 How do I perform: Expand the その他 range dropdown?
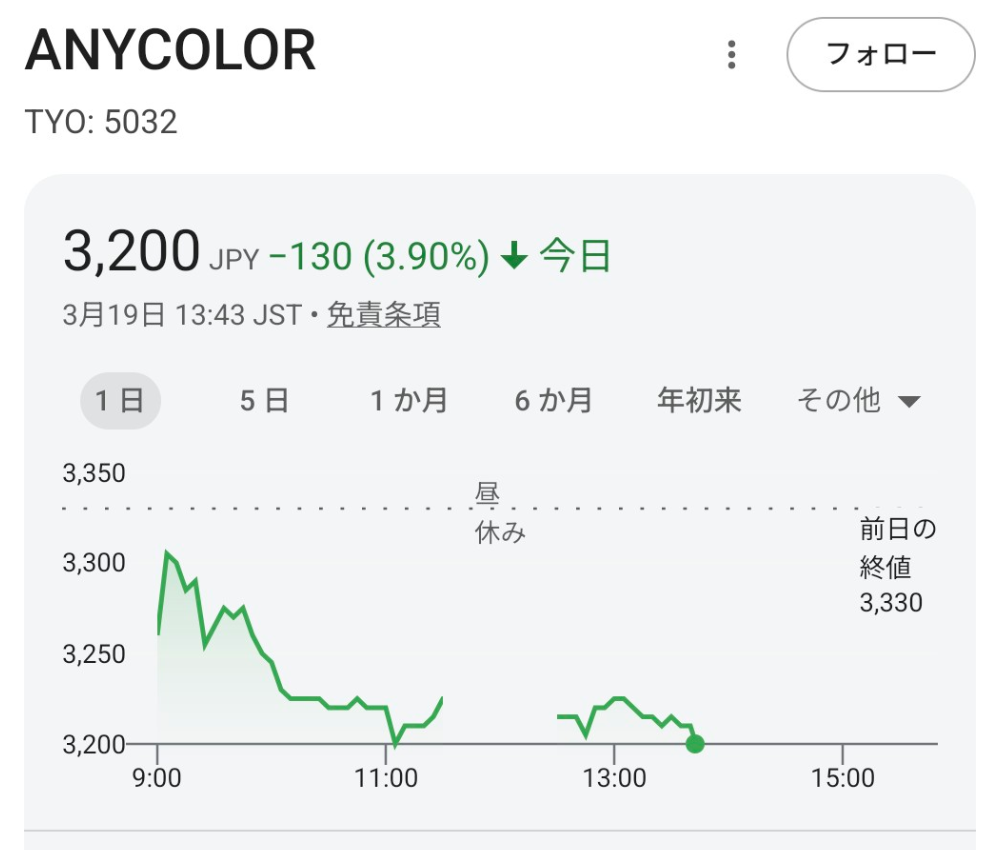[x=857, y=401]
